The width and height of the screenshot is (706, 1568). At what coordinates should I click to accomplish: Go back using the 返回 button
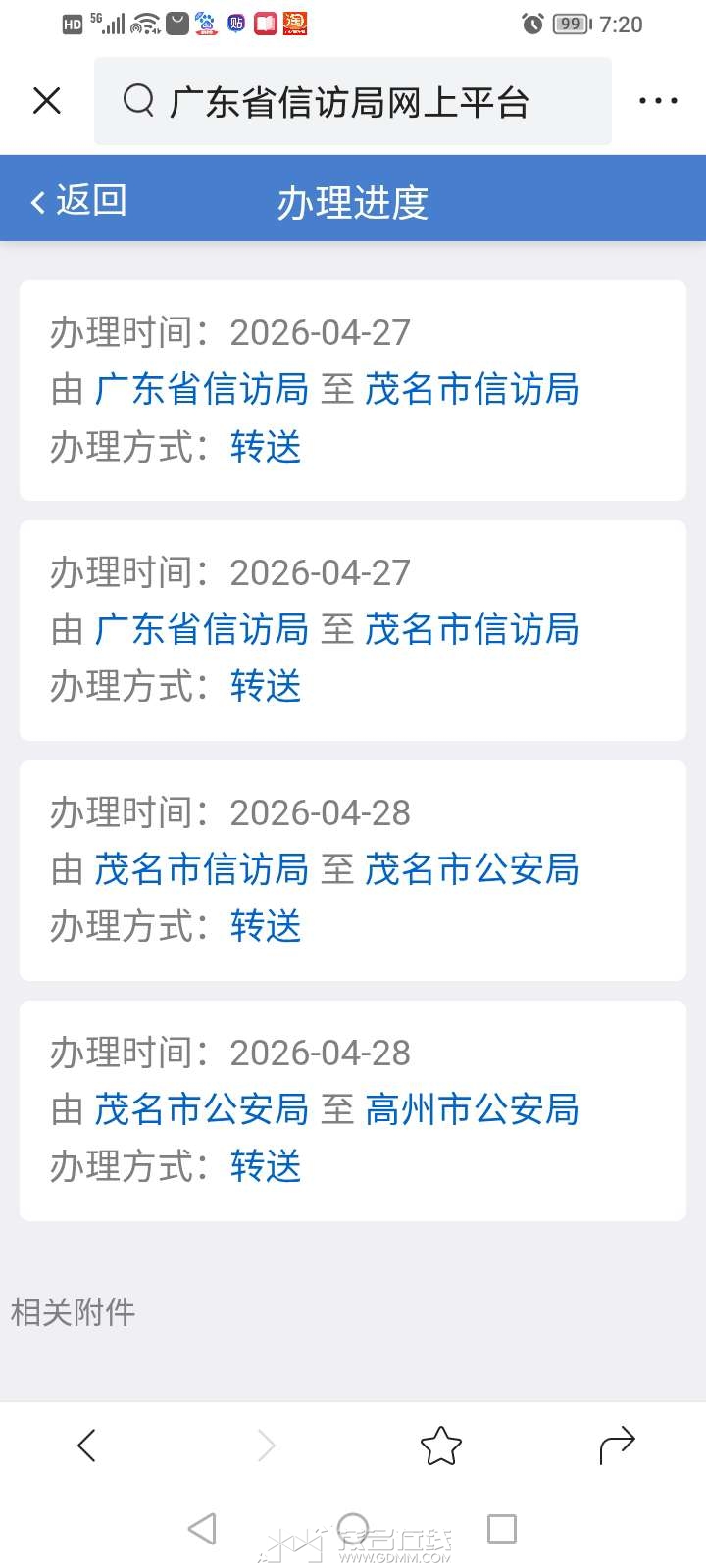coord(78,201)
